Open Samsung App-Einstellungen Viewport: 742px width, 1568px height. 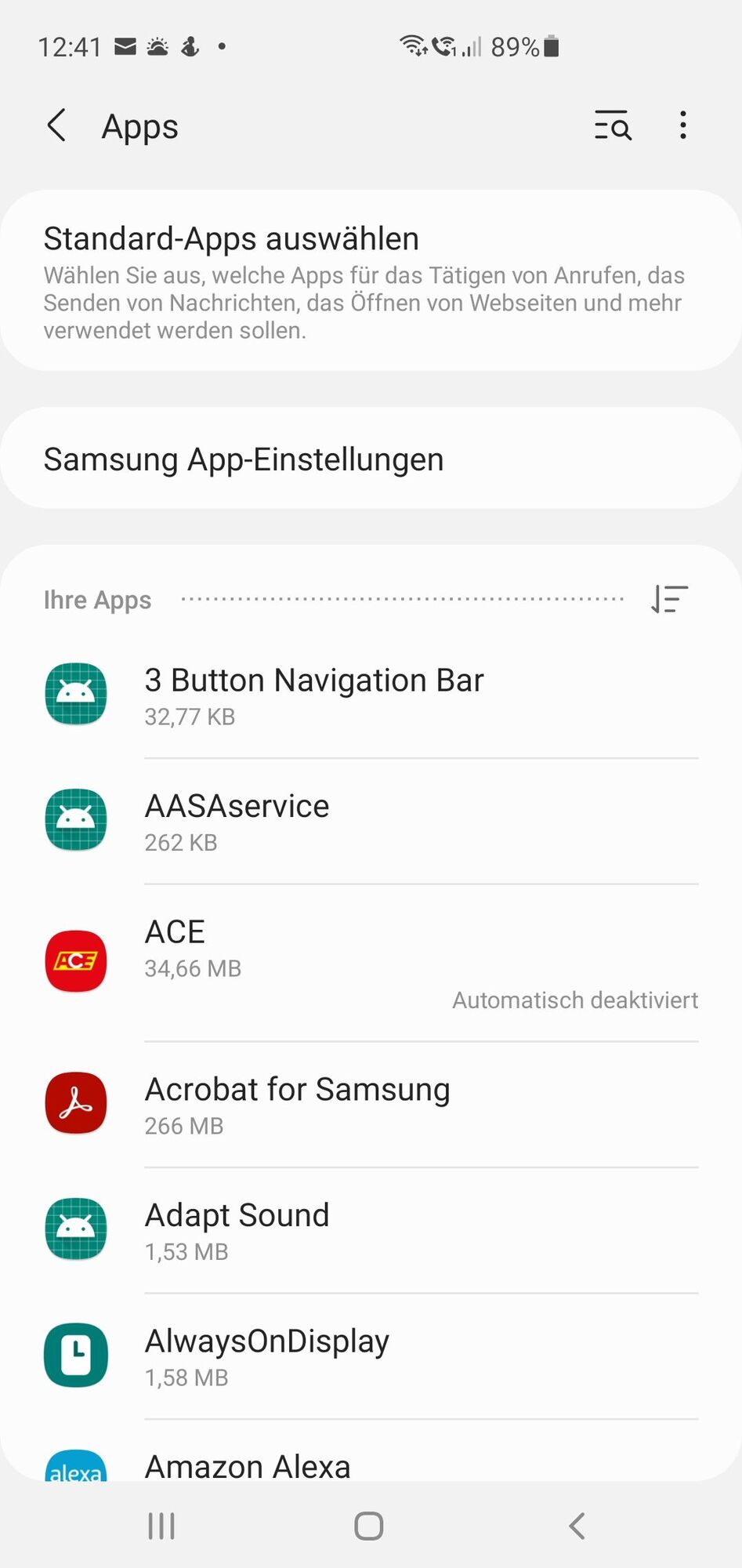(x=371, y=459)
